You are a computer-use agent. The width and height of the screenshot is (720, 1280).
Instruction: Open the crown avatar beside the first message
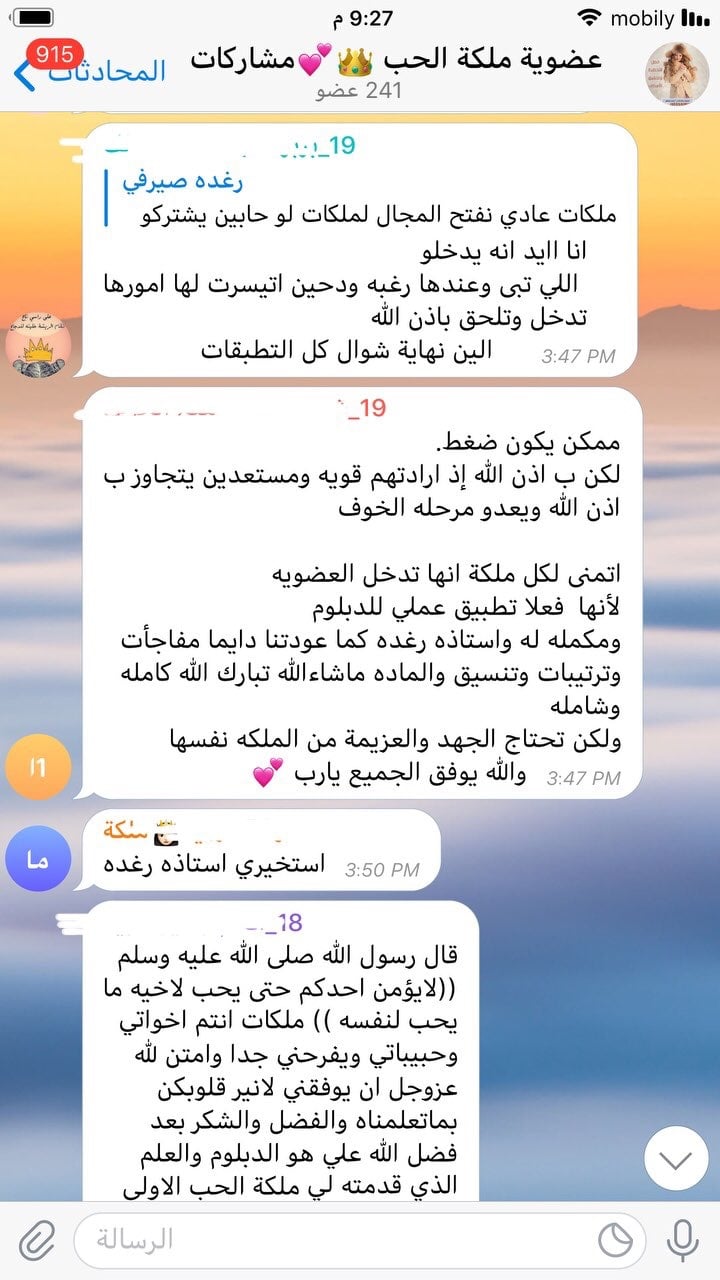click(x=38, y=346)
